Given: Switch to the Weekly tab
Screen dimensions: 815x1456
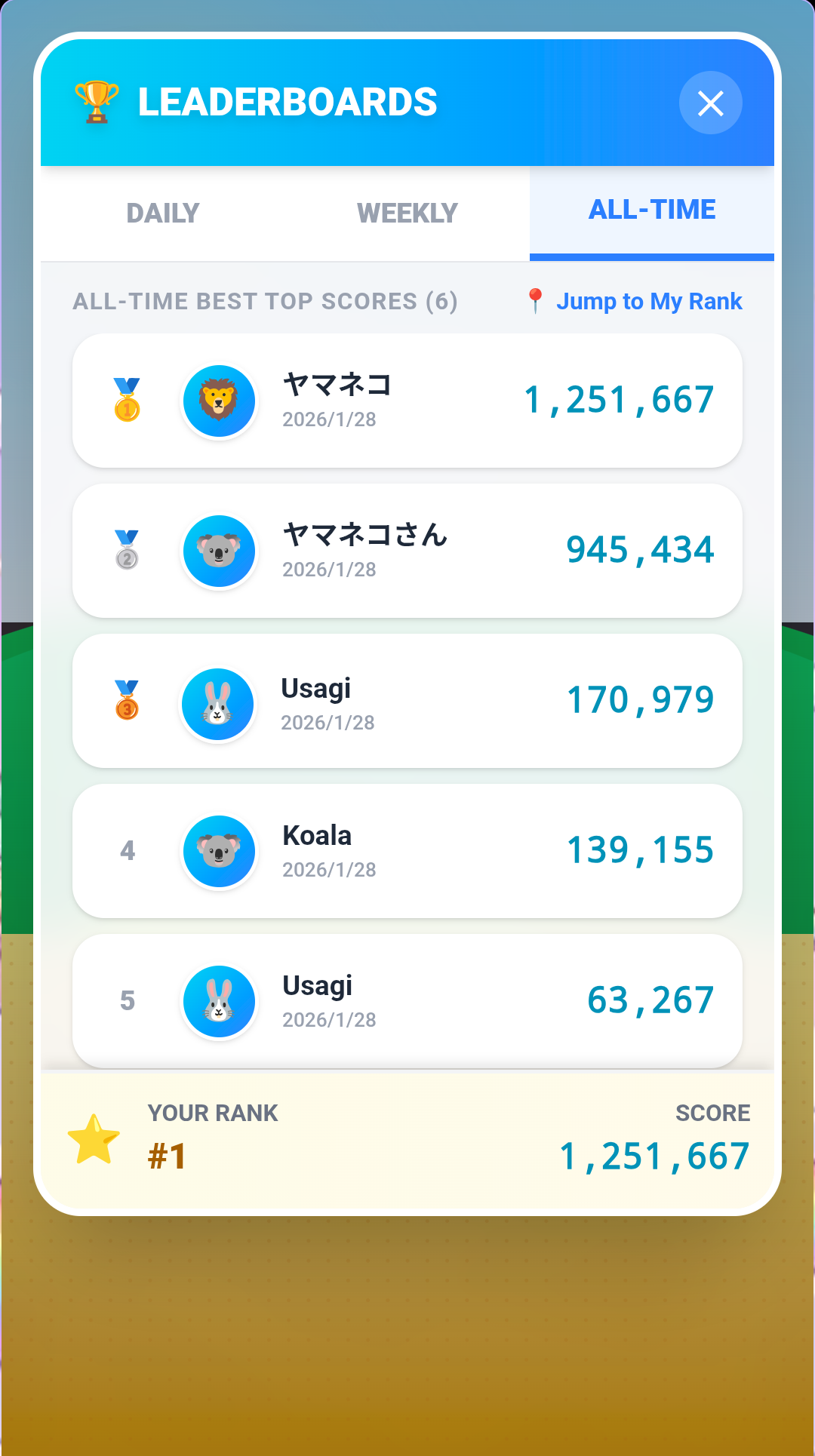Looking at the screenshot, I should pyautogui.click(x=407, y=213).
